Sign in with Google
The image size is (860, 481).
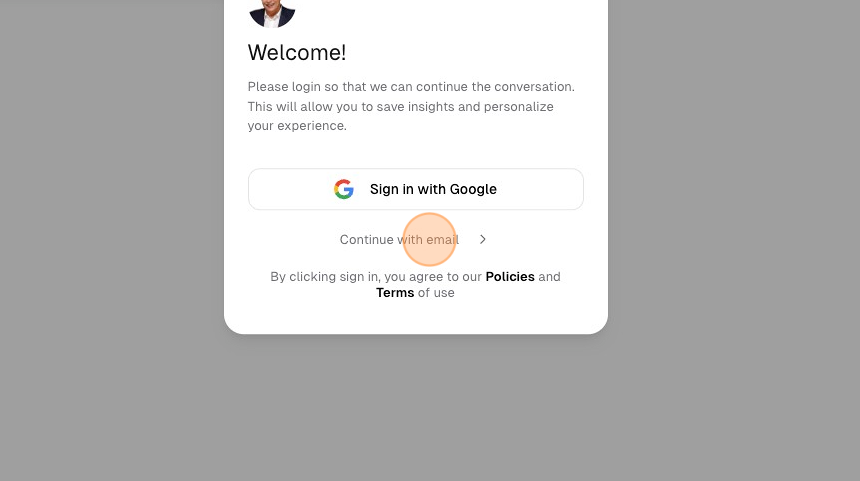tap(415, 189)
